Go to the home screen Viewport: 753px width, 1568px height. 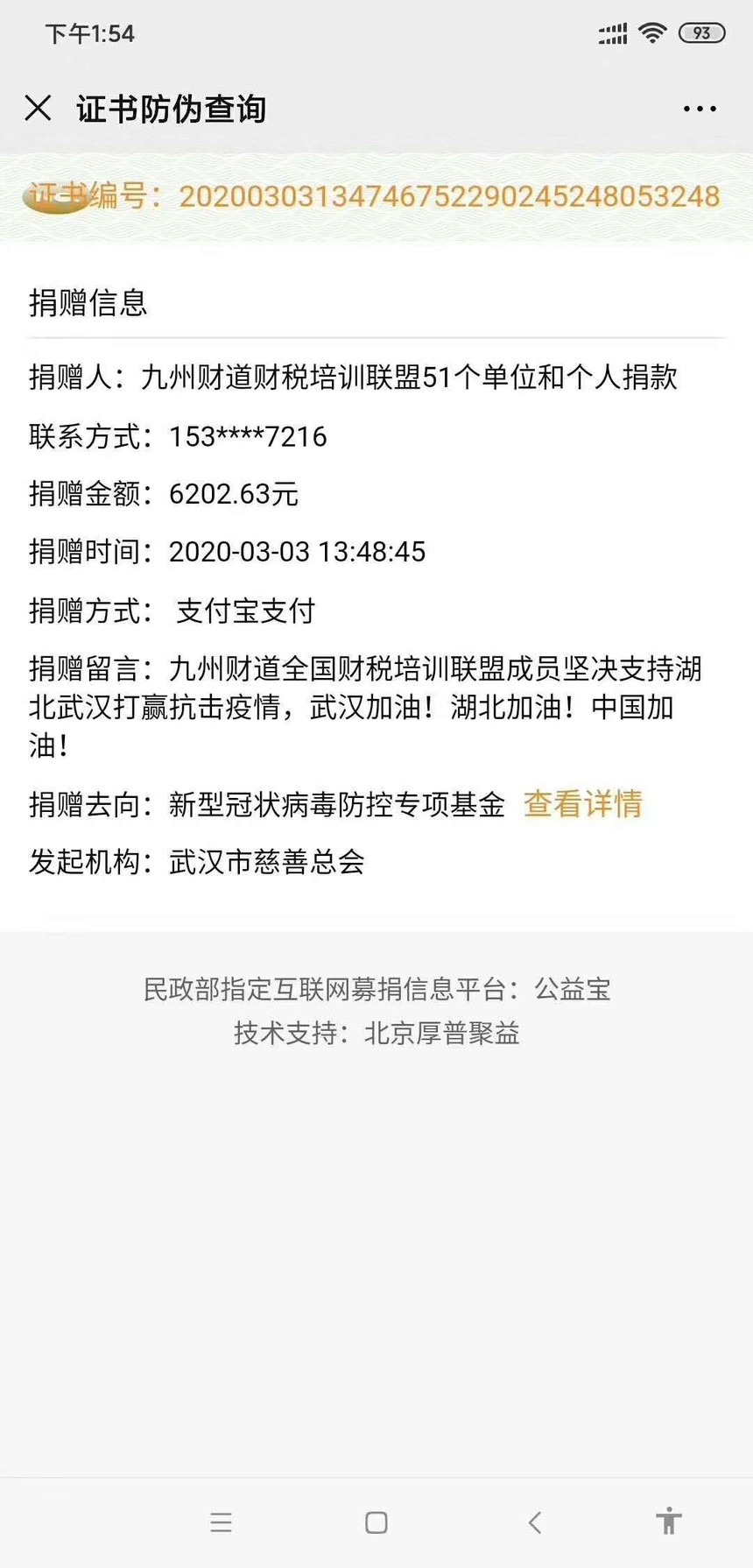376,1522
